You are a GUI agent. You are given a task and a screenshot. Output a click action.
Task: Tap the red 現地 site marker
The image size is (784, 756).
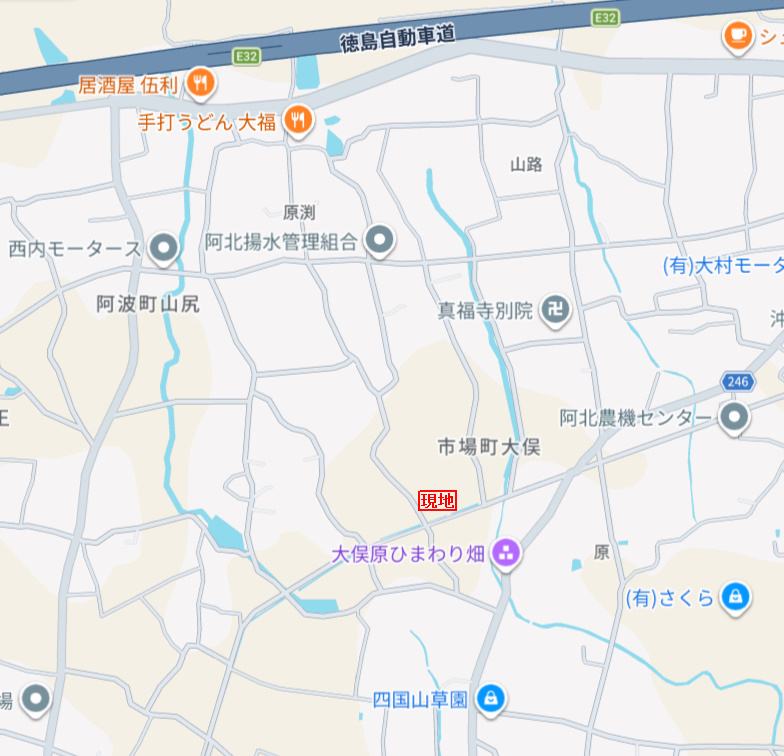tap(437, 501)
